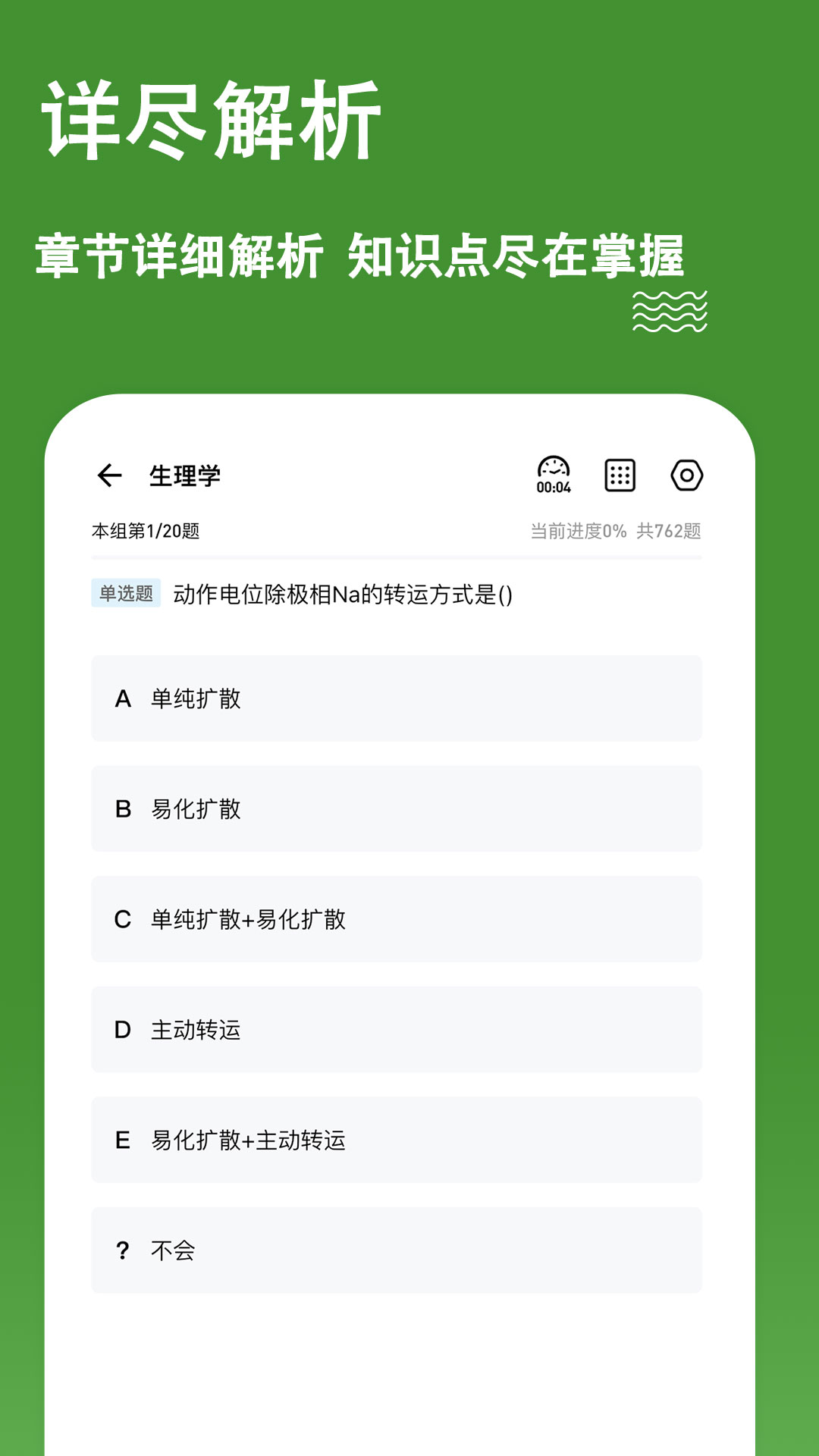Tap the letter A inside the first option
This screenshot has height=1456, width=819.
point(123,701)
